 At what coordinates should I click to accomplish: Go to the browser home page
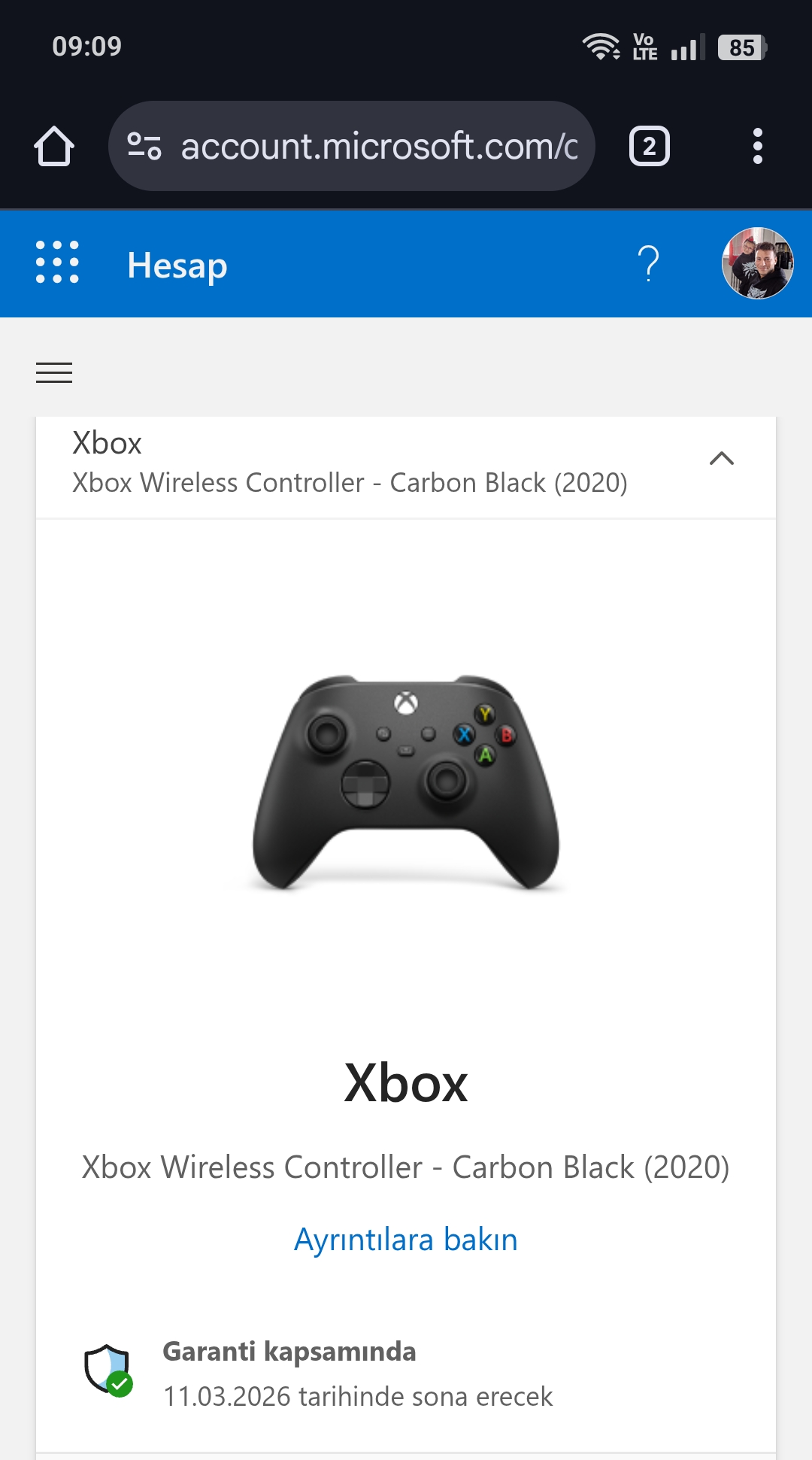click(54, 146)
